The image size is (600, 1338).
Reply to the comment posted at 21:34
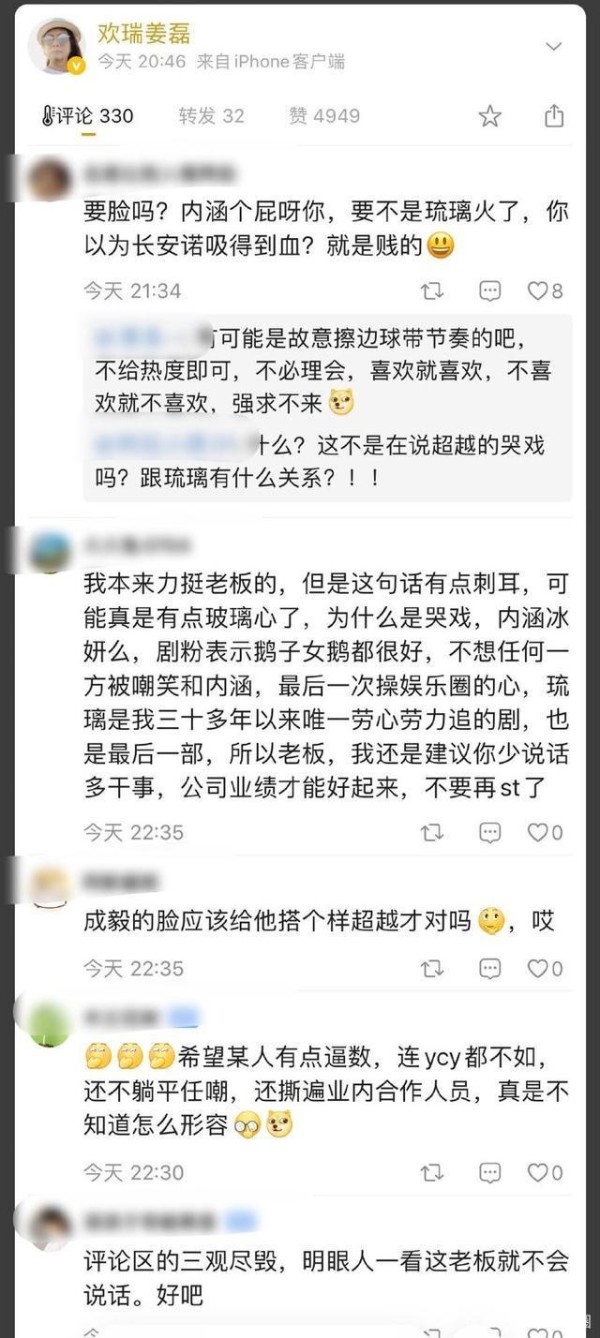[x=489, y=291]
